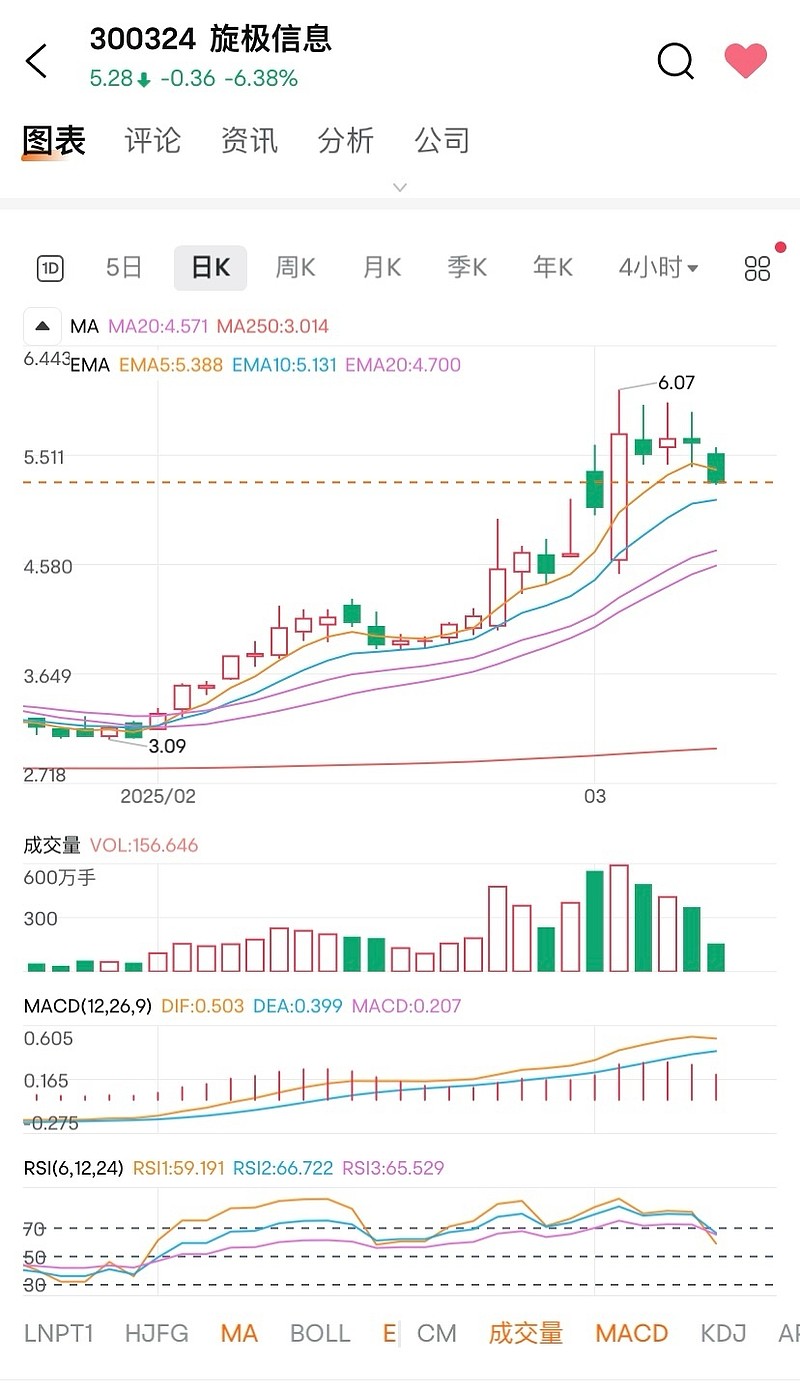Select the 1D intraday chart icon

[50, 268]
